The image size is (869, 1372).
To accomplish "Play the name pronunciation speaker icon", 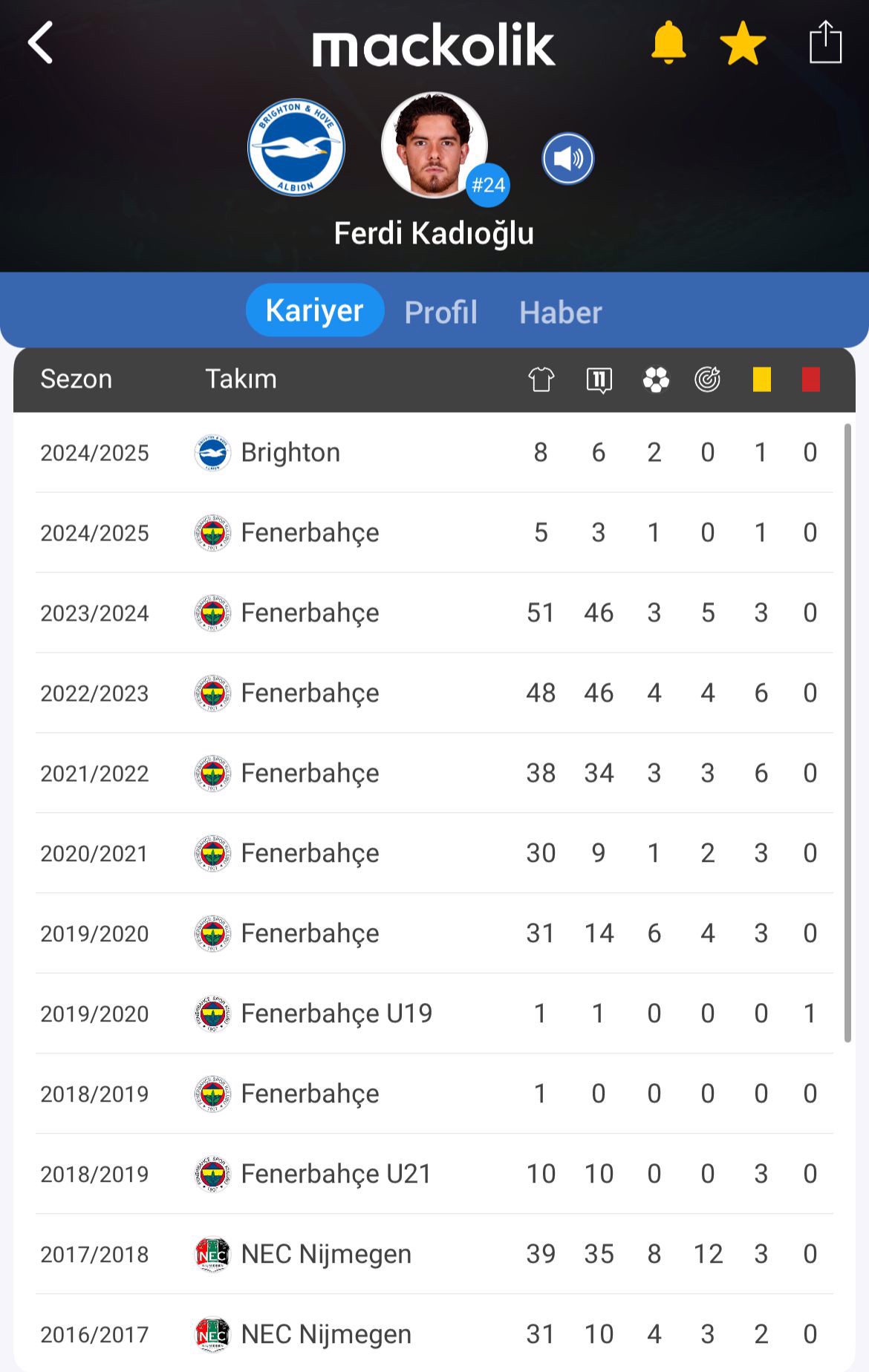I will (567, 159).
